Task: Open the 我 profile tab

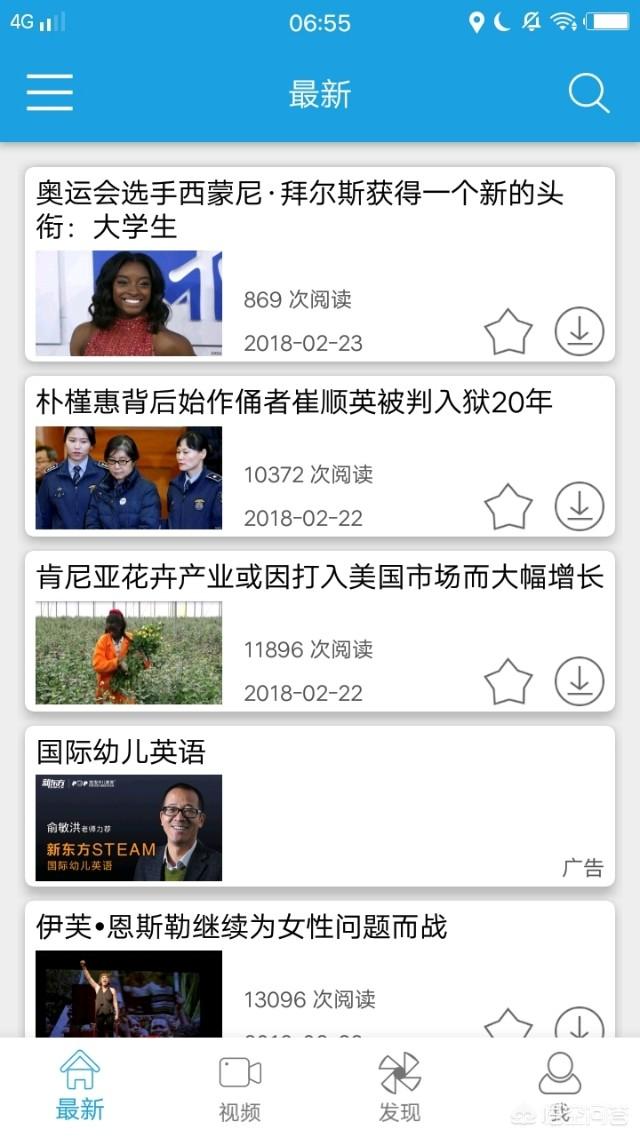Action: pyautogui.click(x=560, y=1086)
